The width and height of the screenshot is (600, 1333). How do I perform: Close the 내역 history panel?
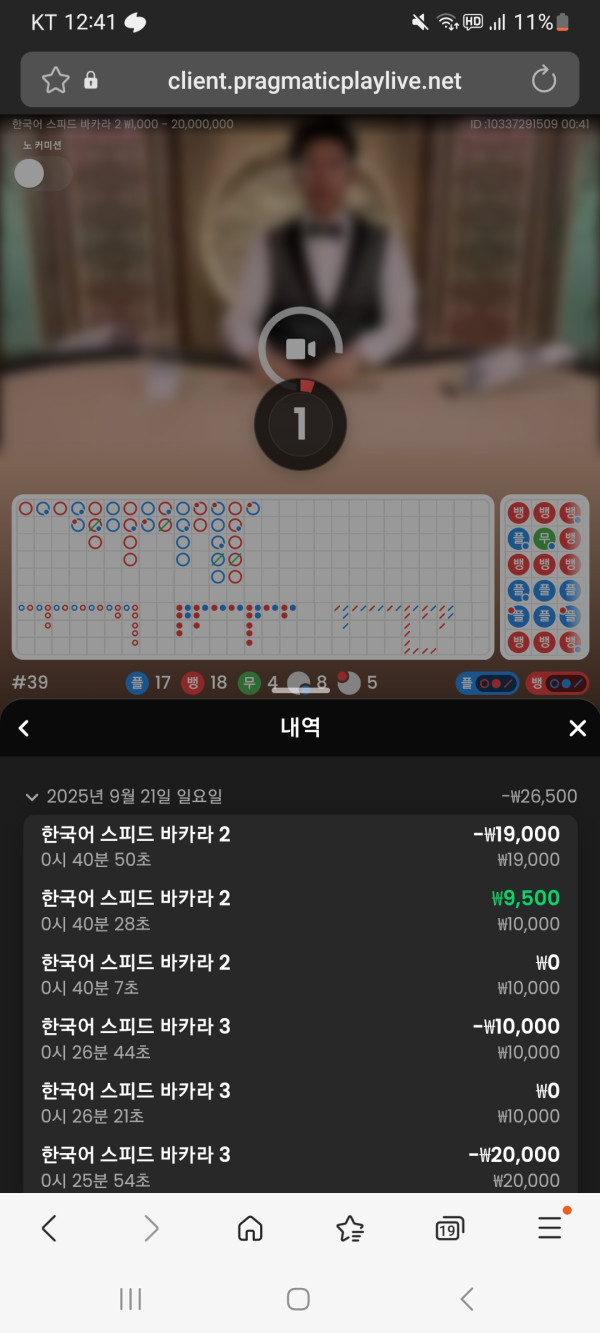[577, 728]
